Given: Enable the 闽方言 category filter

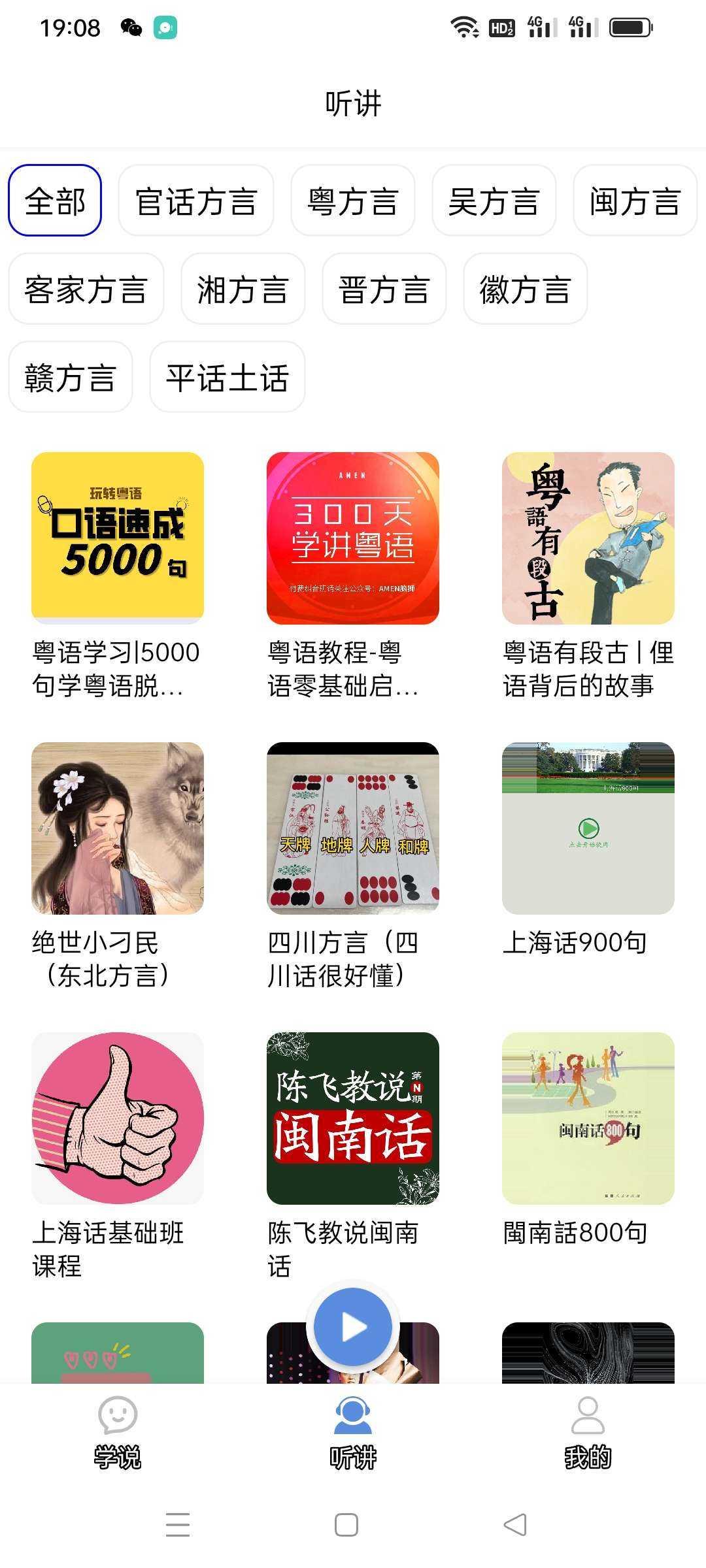Looking at the screenshot, I should [633, 201].
